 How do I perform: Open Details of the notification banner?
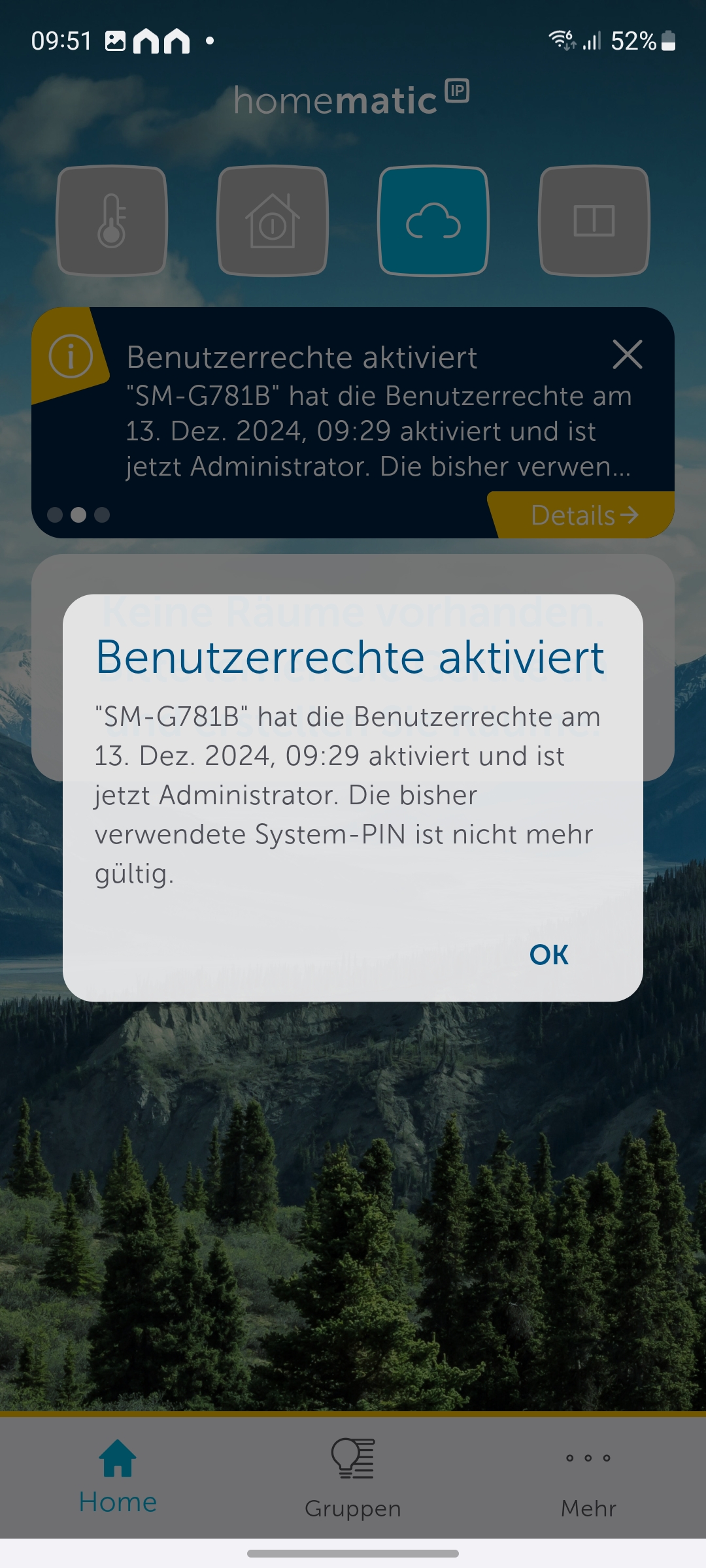click(583, 515)
